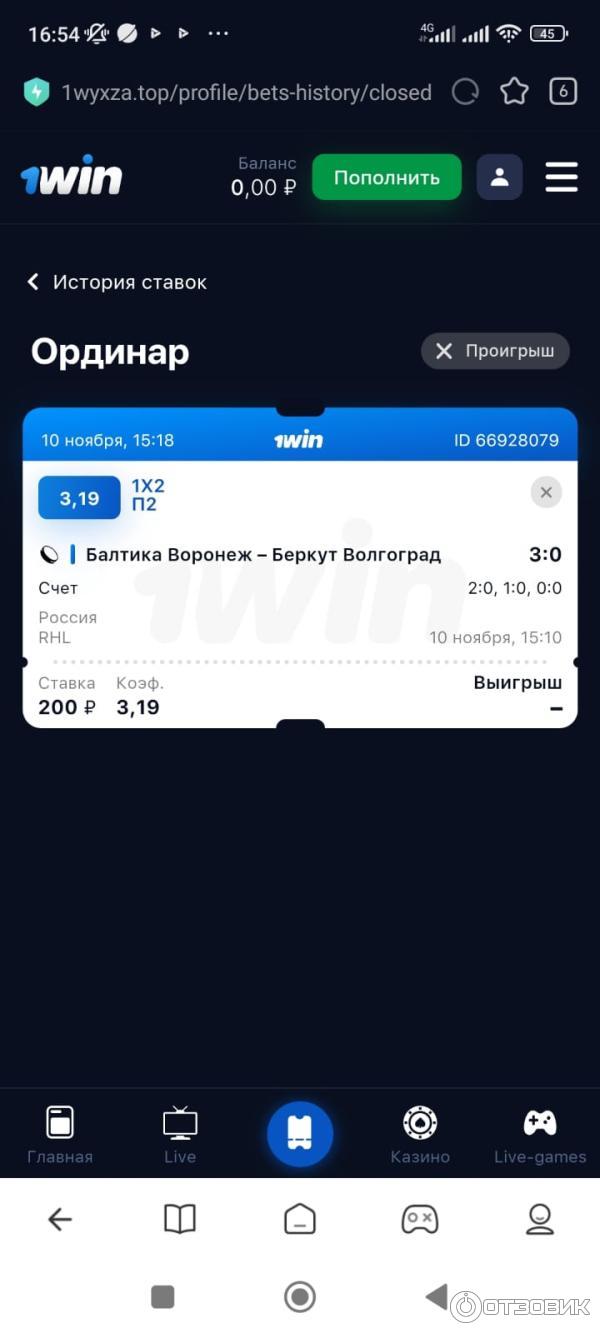This screenshot has width=600, height=1333.
Task: Open the profile account icon
Action: click(x=499, y=178)
